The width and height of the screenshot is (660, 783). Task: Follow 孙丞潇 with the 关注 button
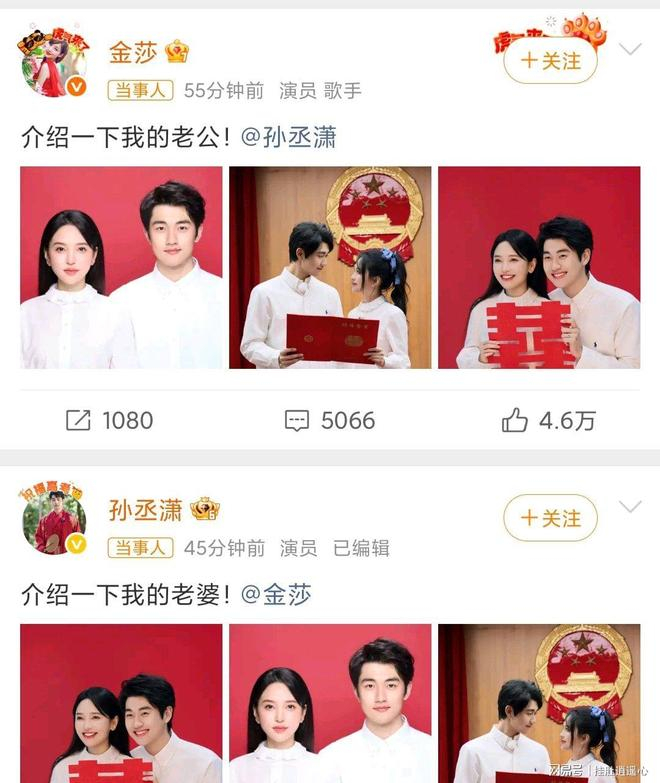click(x=550, y=518)
